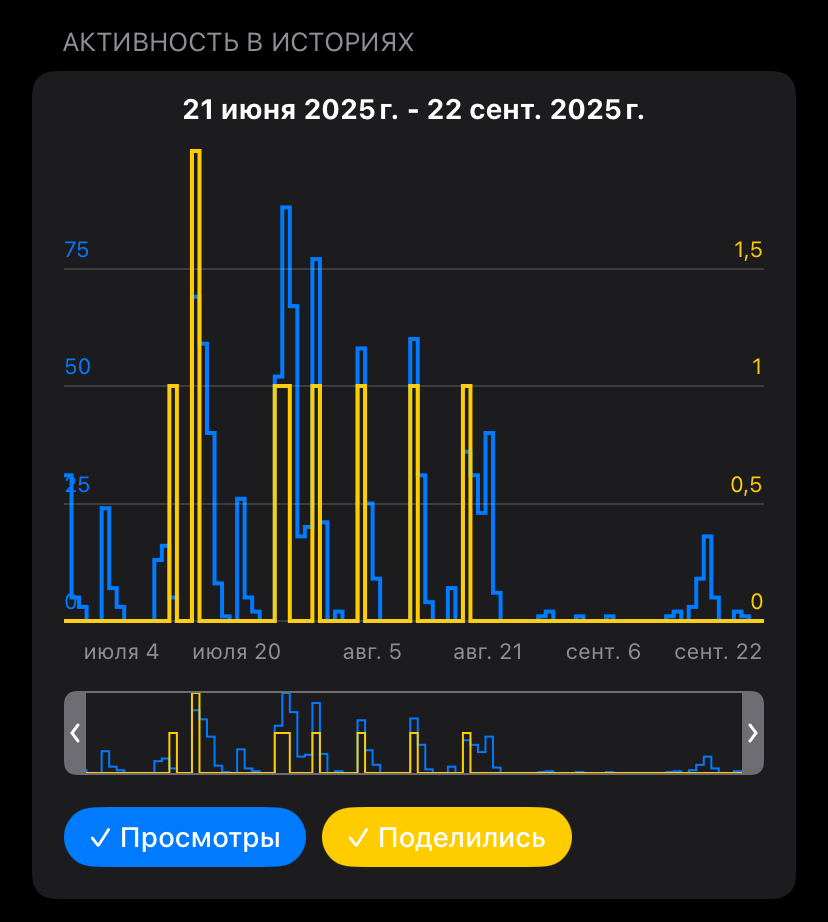Tap the left arrow handle of range selector
828x922 pixels.
tap(75, 733)
